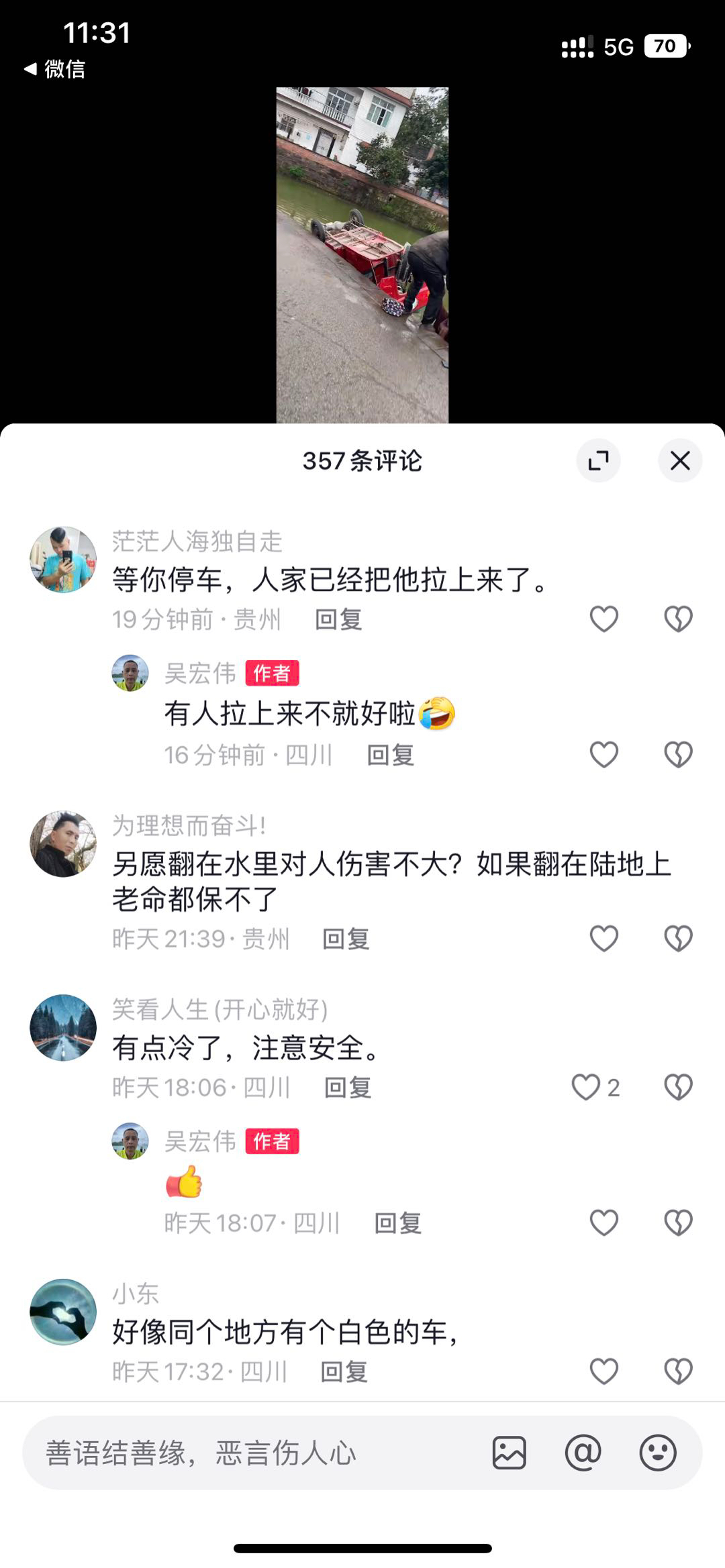Open the emoji picker

(657, 1453)
